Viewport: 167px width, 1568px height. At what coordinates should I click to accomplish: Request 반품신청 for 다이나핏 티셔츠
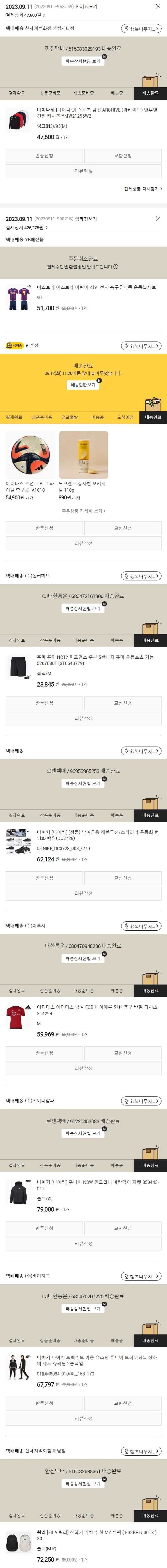44,156
